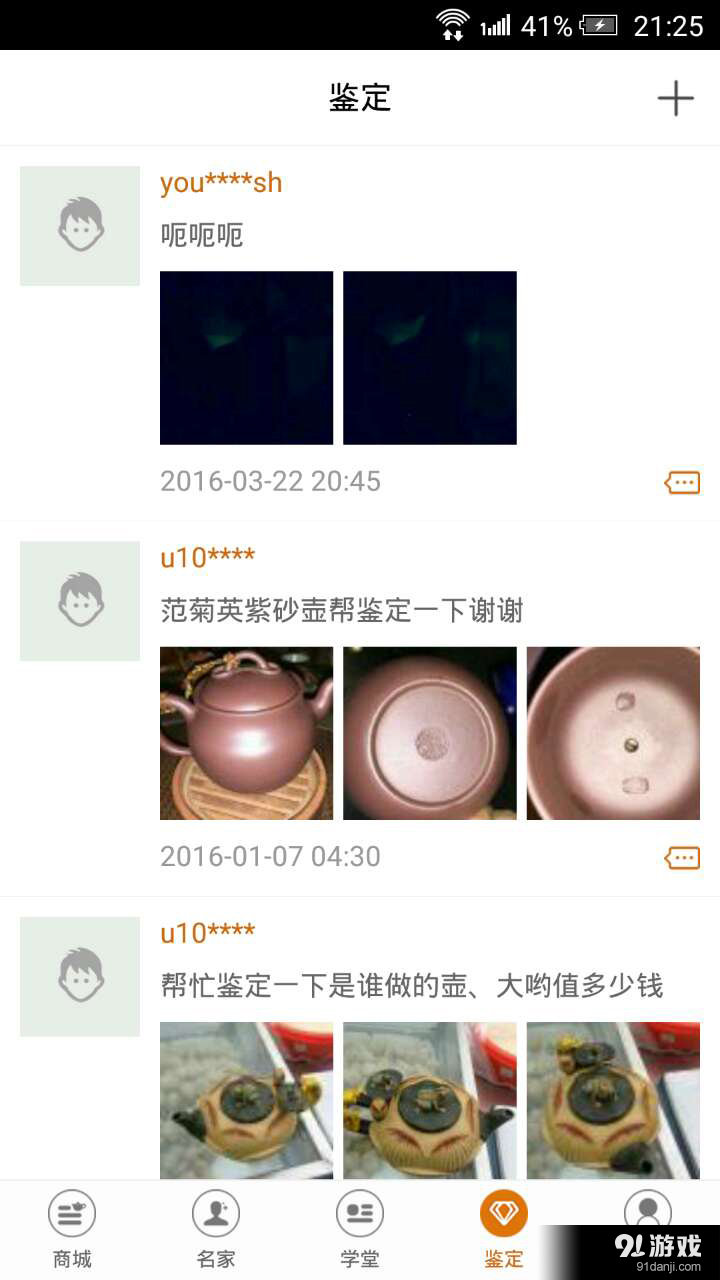Open the first dark photo in you****sh's post

(x=246, y=357)
